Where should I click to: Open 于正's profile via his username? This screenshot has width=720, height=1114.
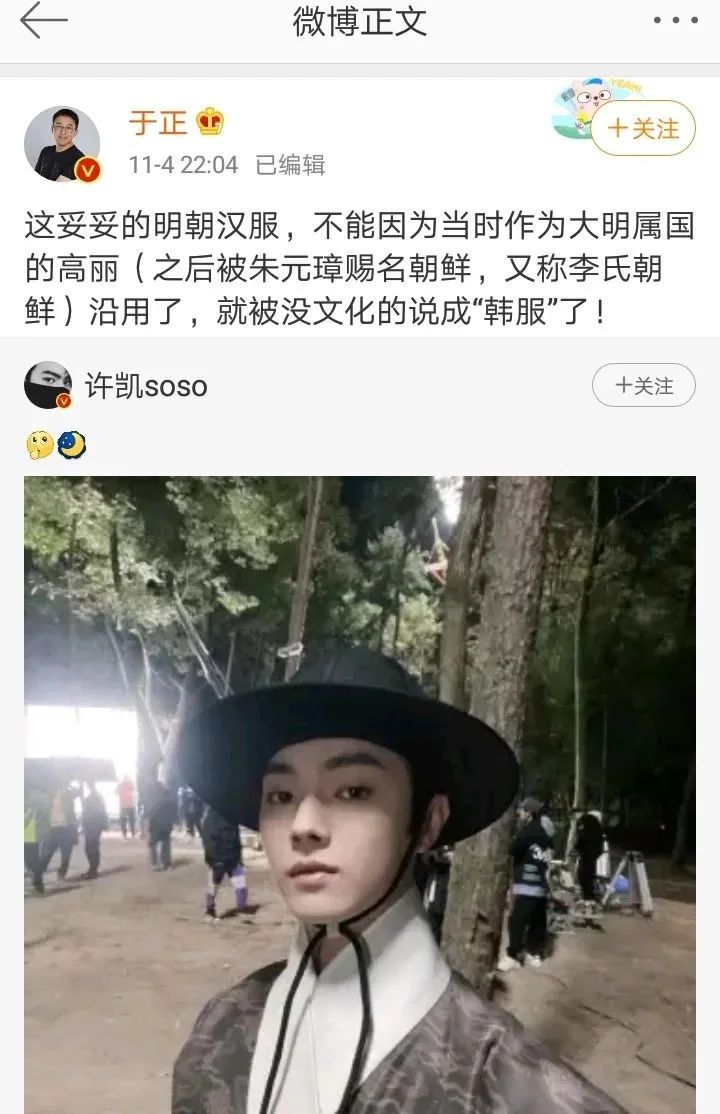[158, 122]
